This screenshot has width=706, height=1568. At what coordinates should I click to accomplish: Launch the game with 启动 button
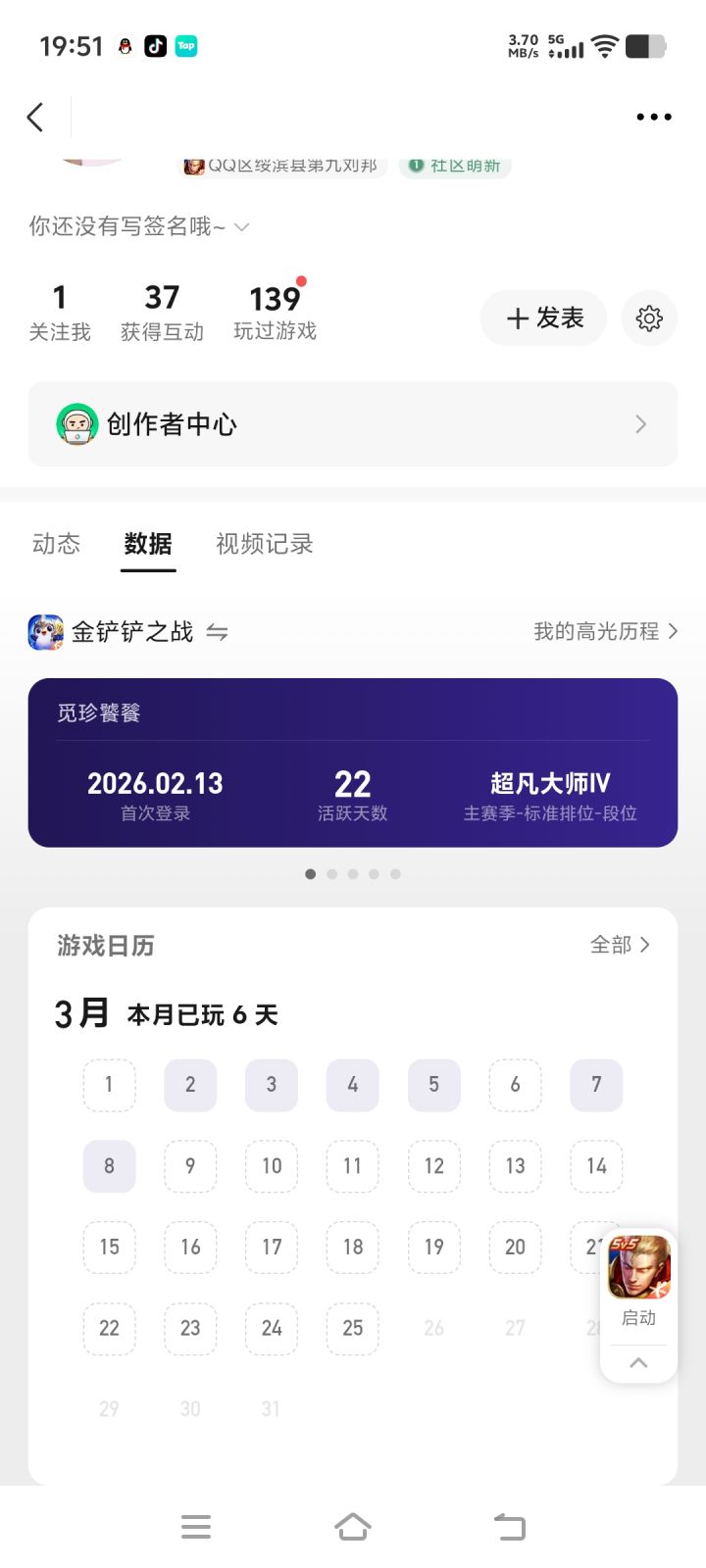[638, 1278]
